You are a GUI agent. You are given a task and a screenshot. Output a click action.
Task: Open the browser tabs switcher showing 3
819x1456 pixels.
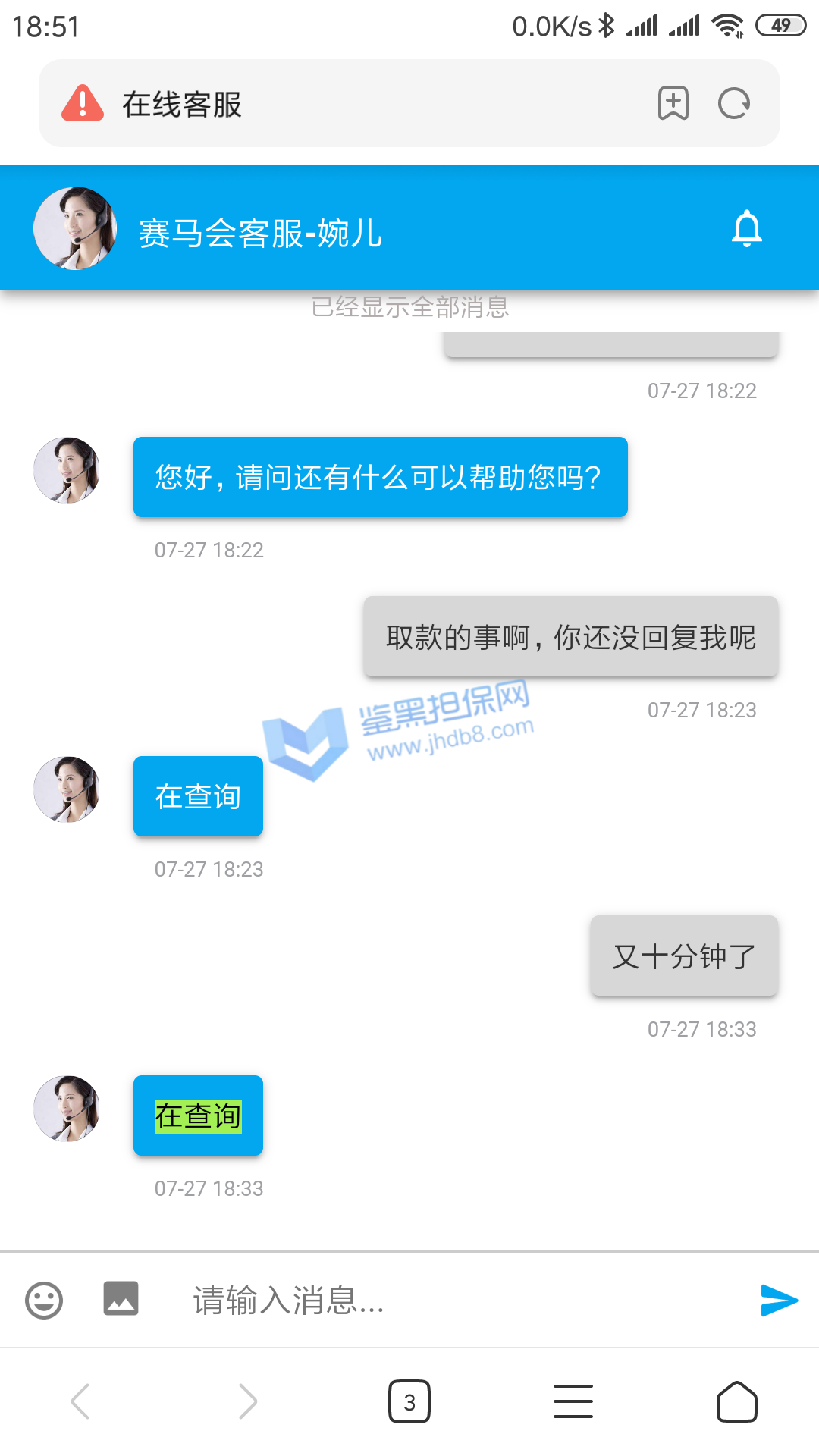[409, 1401]
